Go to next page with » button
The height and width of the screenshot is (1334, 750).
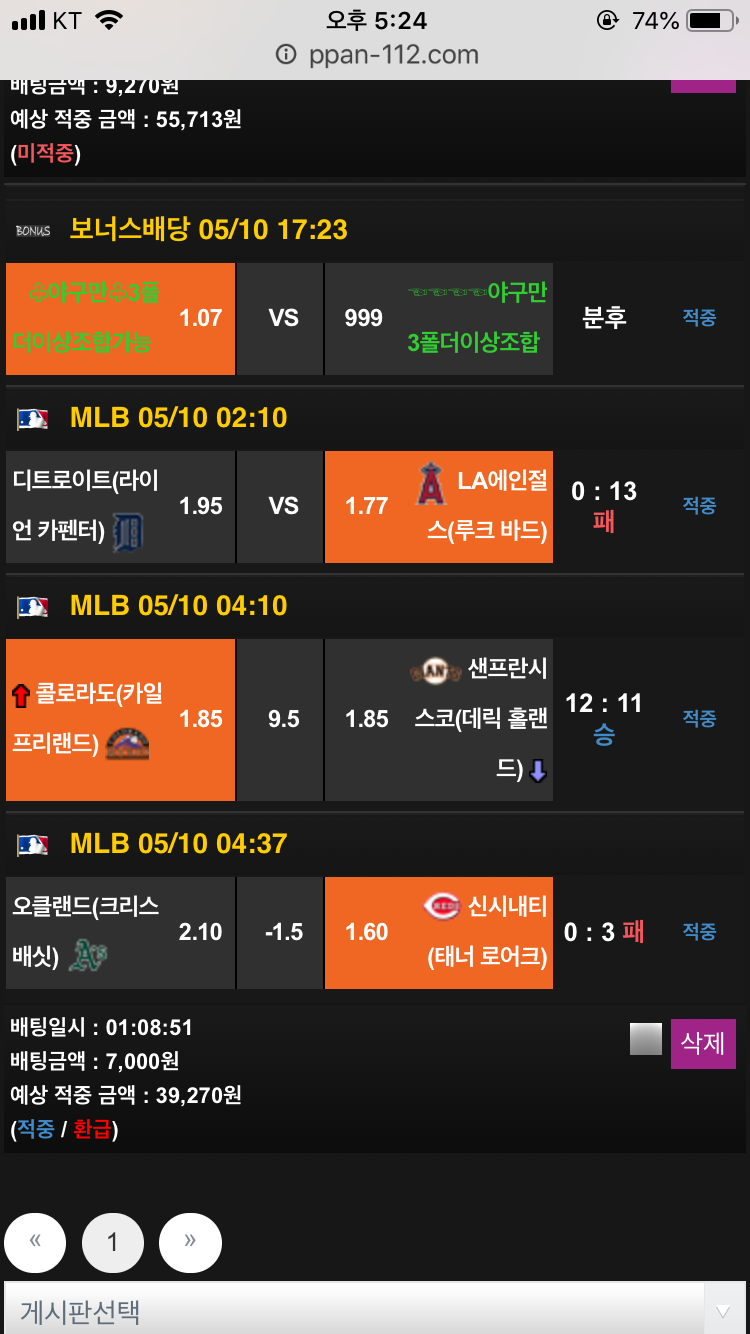pyautogui.click(x=190, y=1242)
